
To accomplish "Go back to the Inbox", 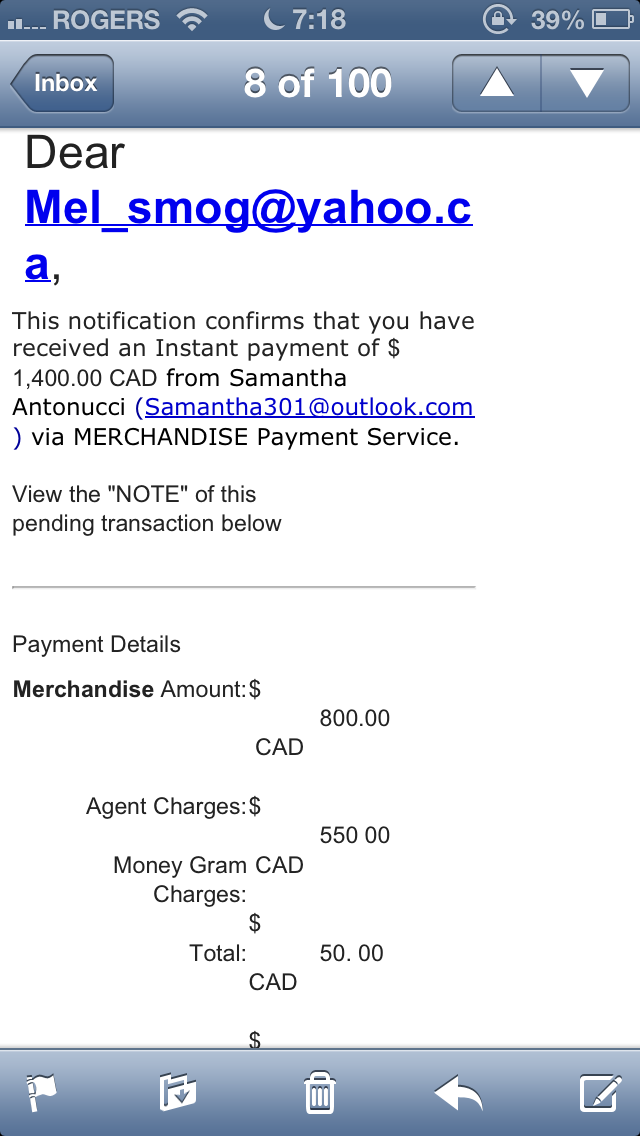I will 63,83.
